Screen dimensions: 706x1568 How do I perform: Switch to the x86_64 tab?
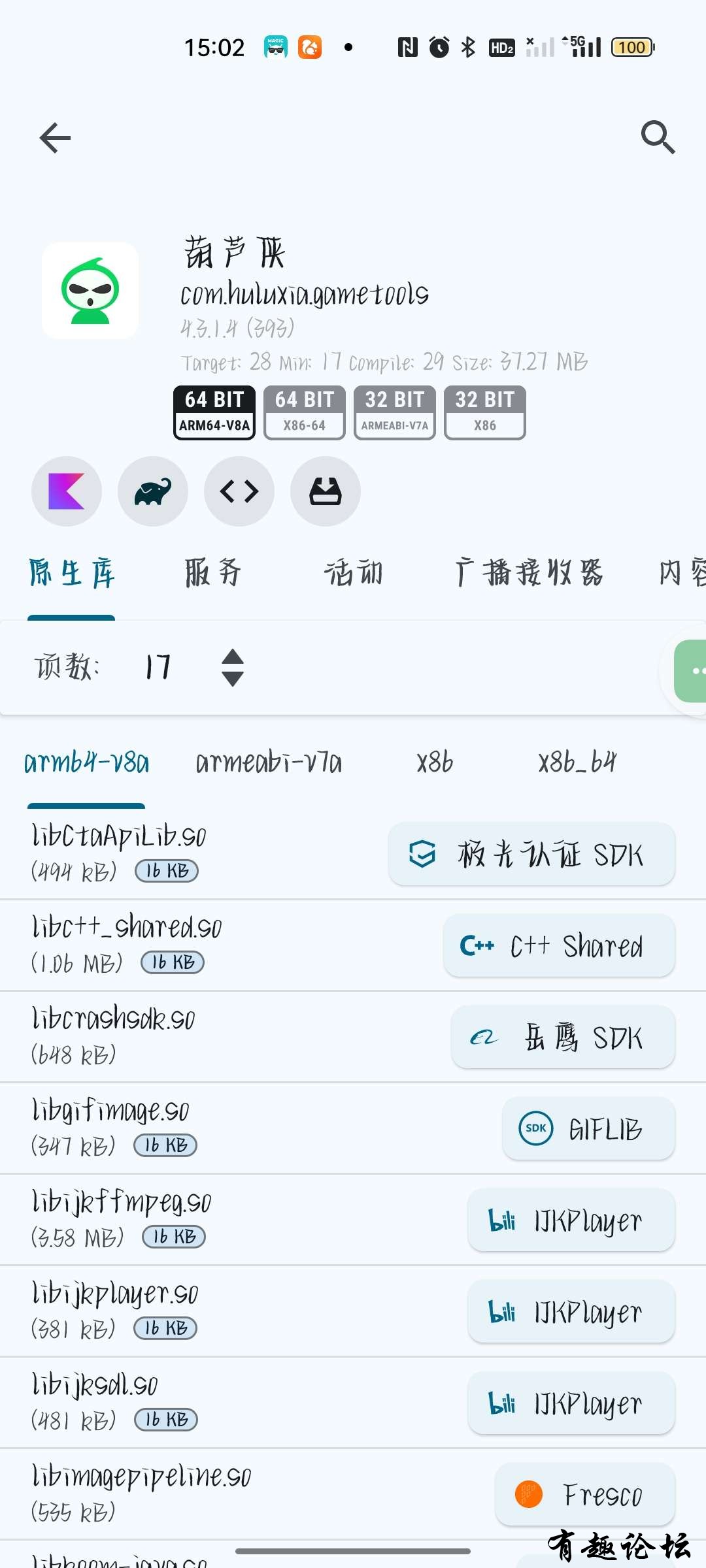coord(577,762)
